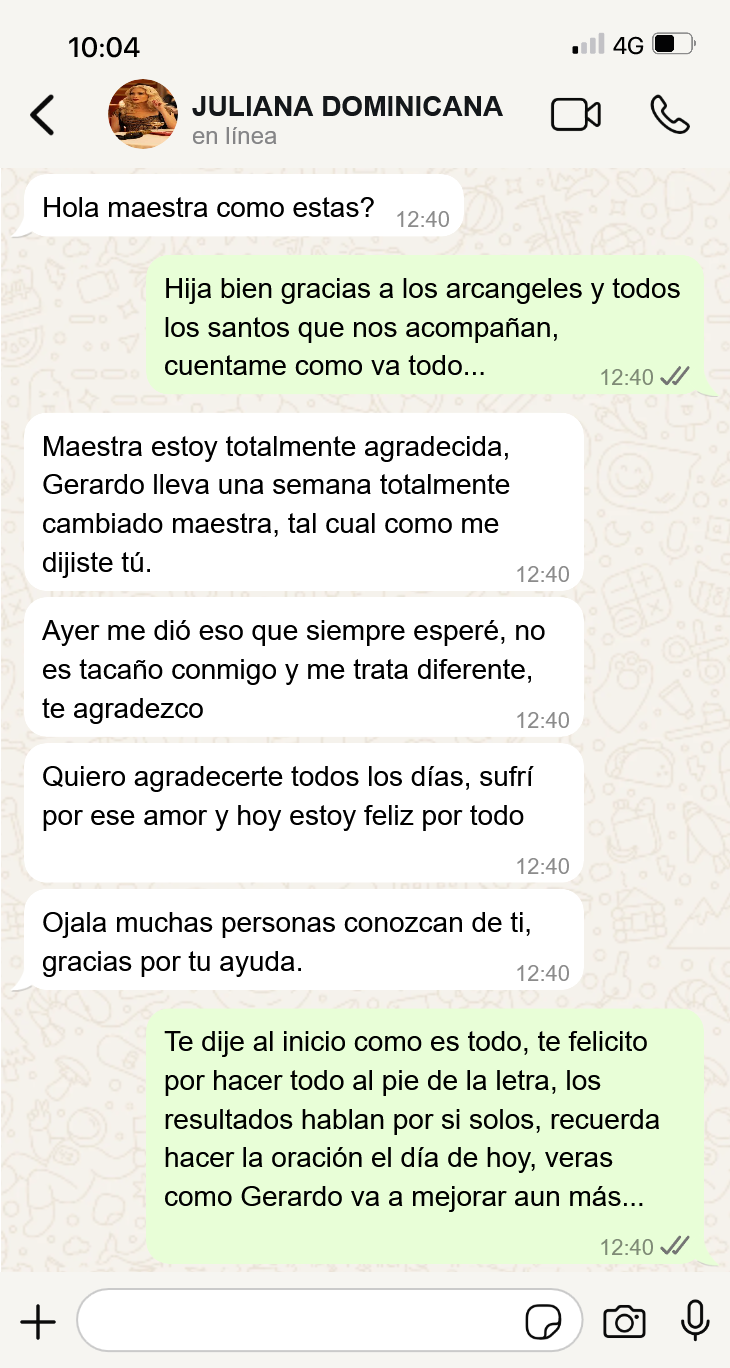Open the attachment plus menu

click(38, 1322)
